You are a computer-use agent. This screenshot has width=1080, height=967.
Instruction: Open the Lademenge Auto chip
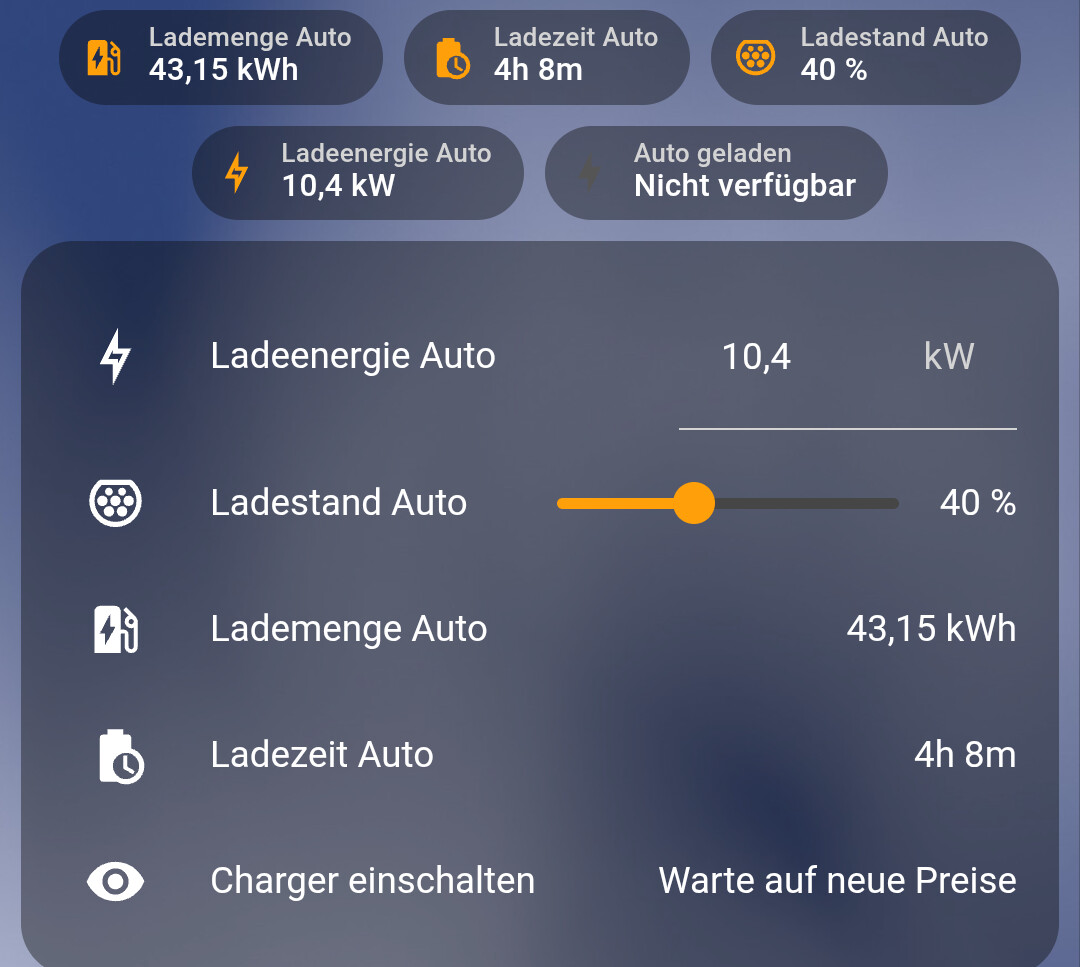(x=221, y=55)
